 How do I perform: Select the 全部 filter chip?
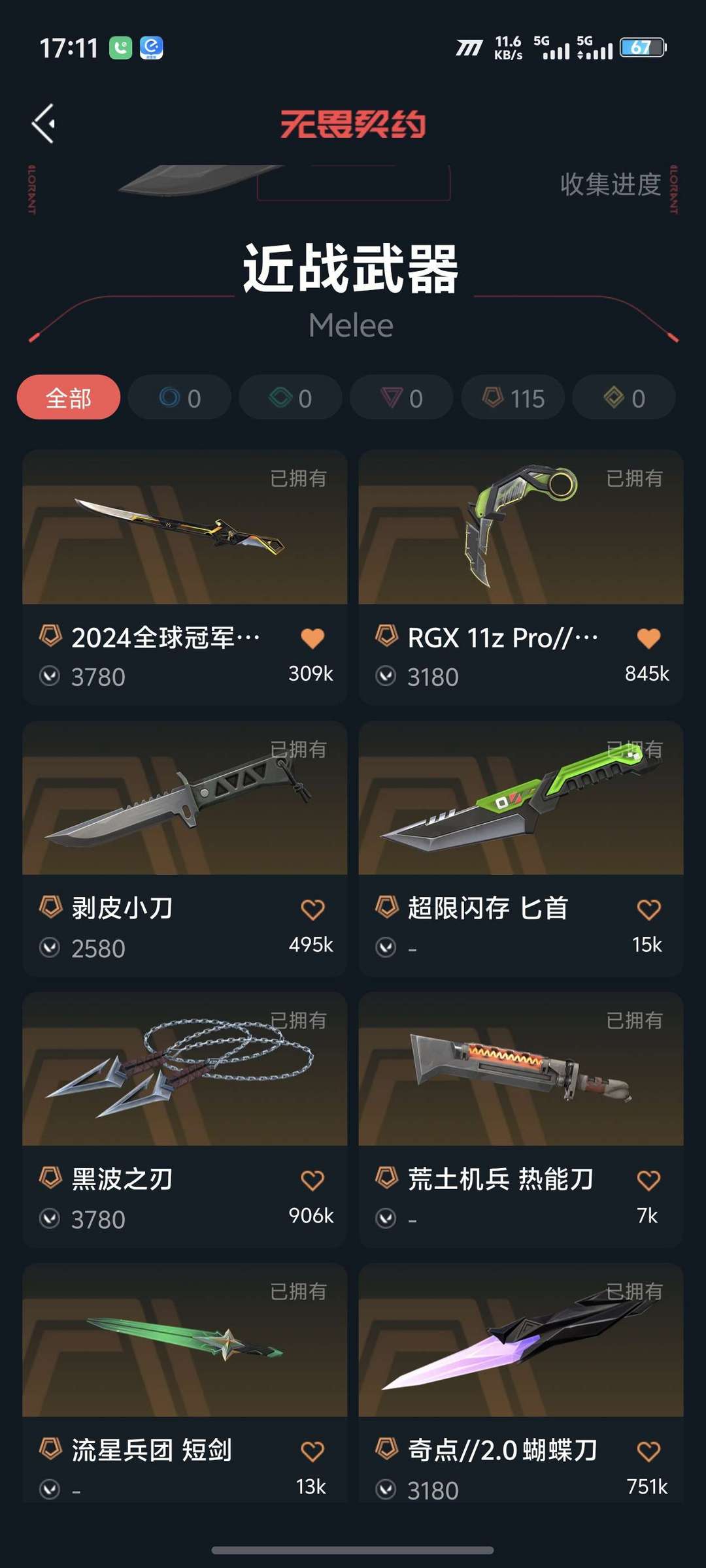tap(69, 397)
